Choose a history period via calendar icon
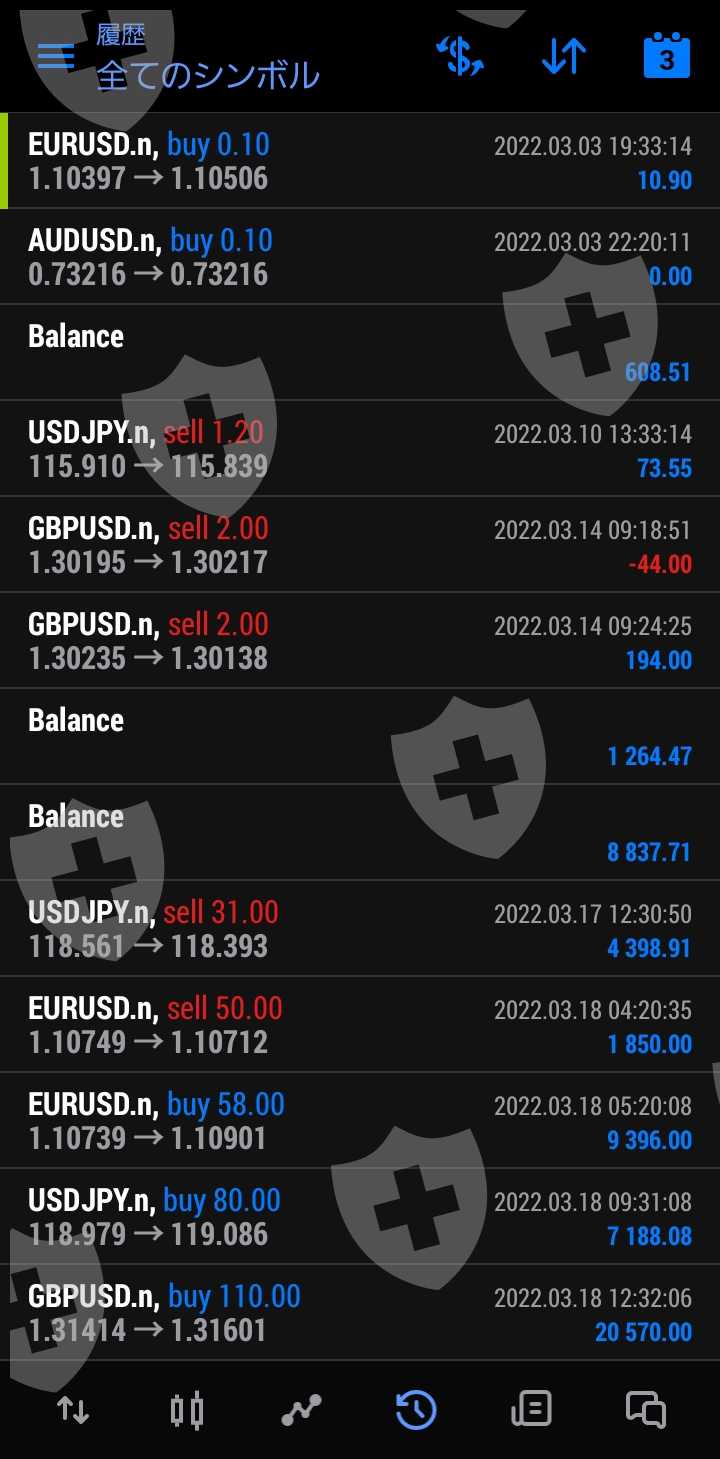The width and height of the screenshot is (720, 1459). (x=666, y=56)
